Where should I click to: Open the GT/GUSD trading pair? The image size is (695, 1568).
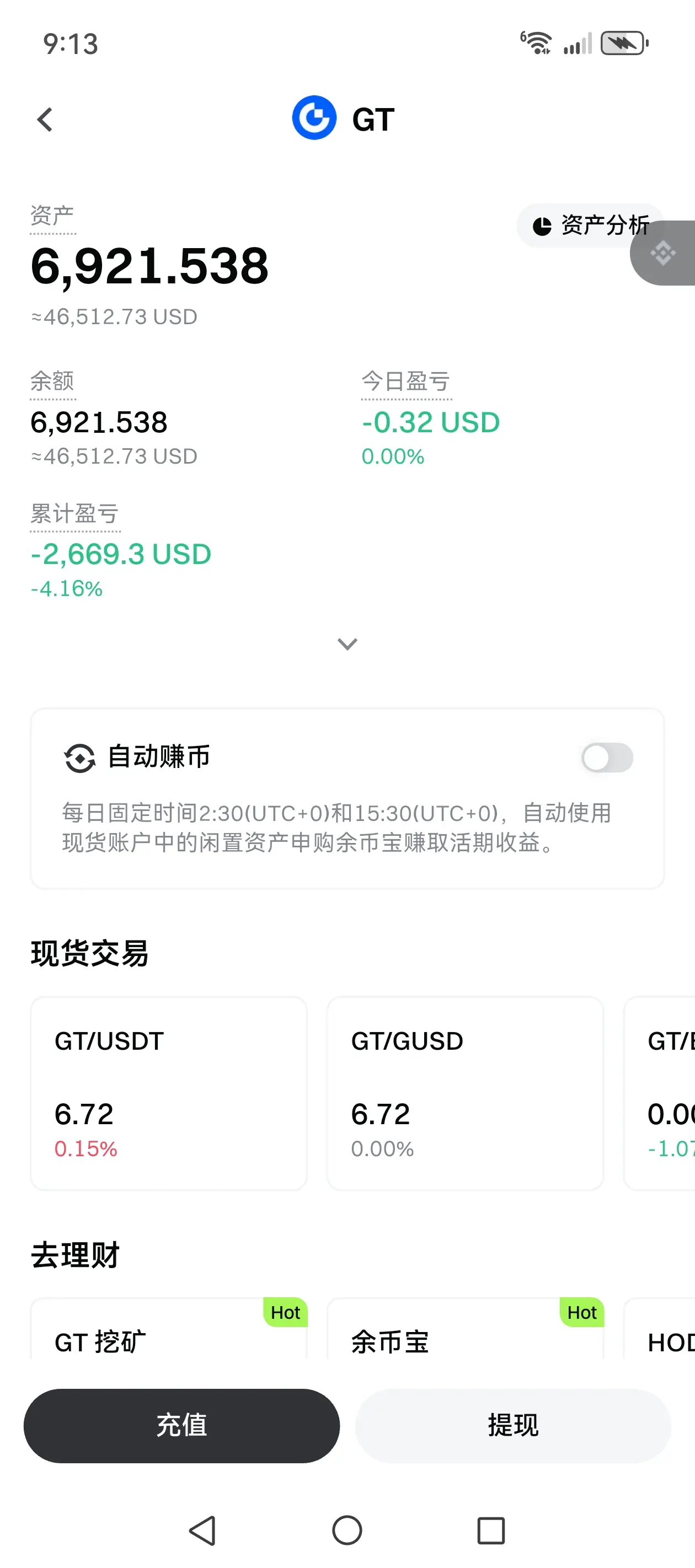(465, 1093)
